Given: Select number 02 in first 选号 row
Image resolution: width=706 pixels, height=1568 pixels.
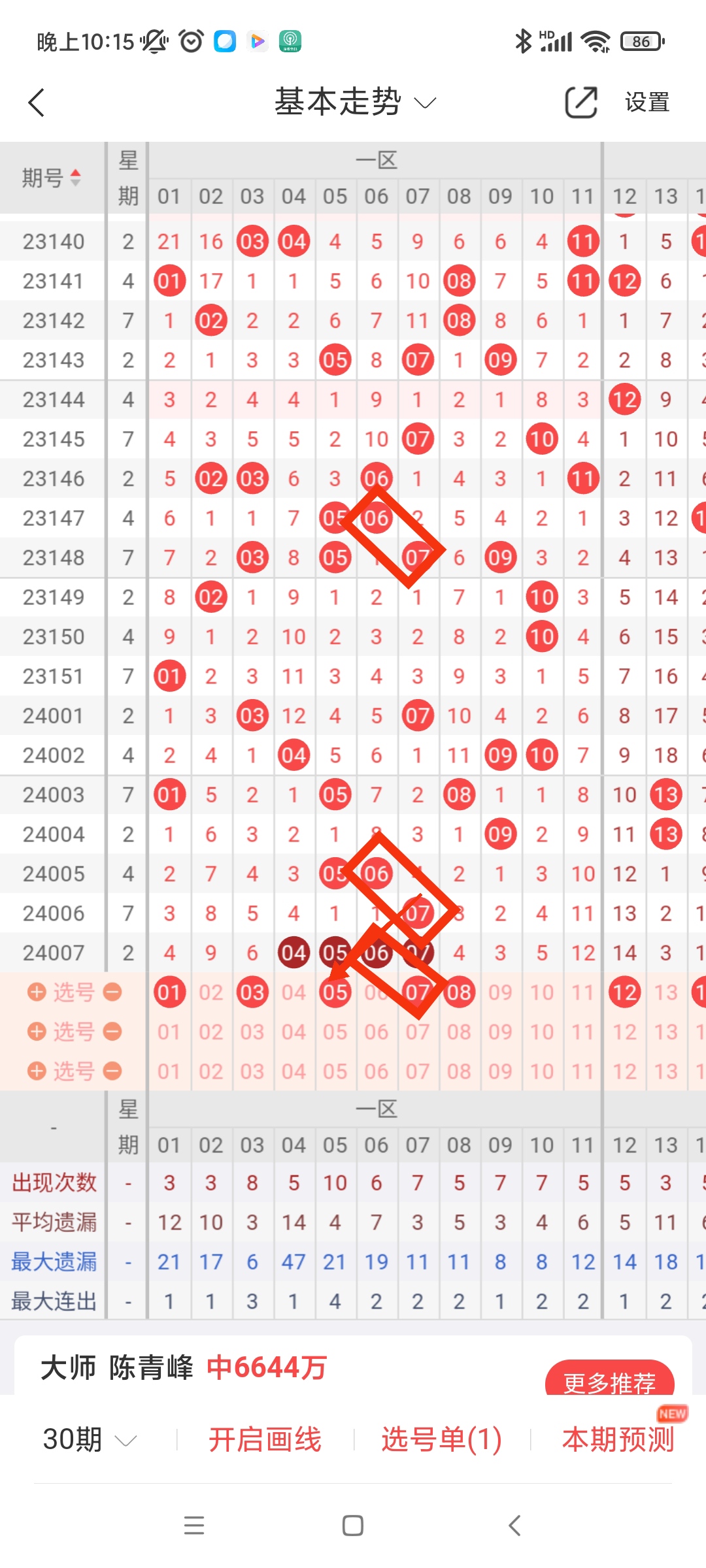Looking at the screenshot, I should point(210,992).
